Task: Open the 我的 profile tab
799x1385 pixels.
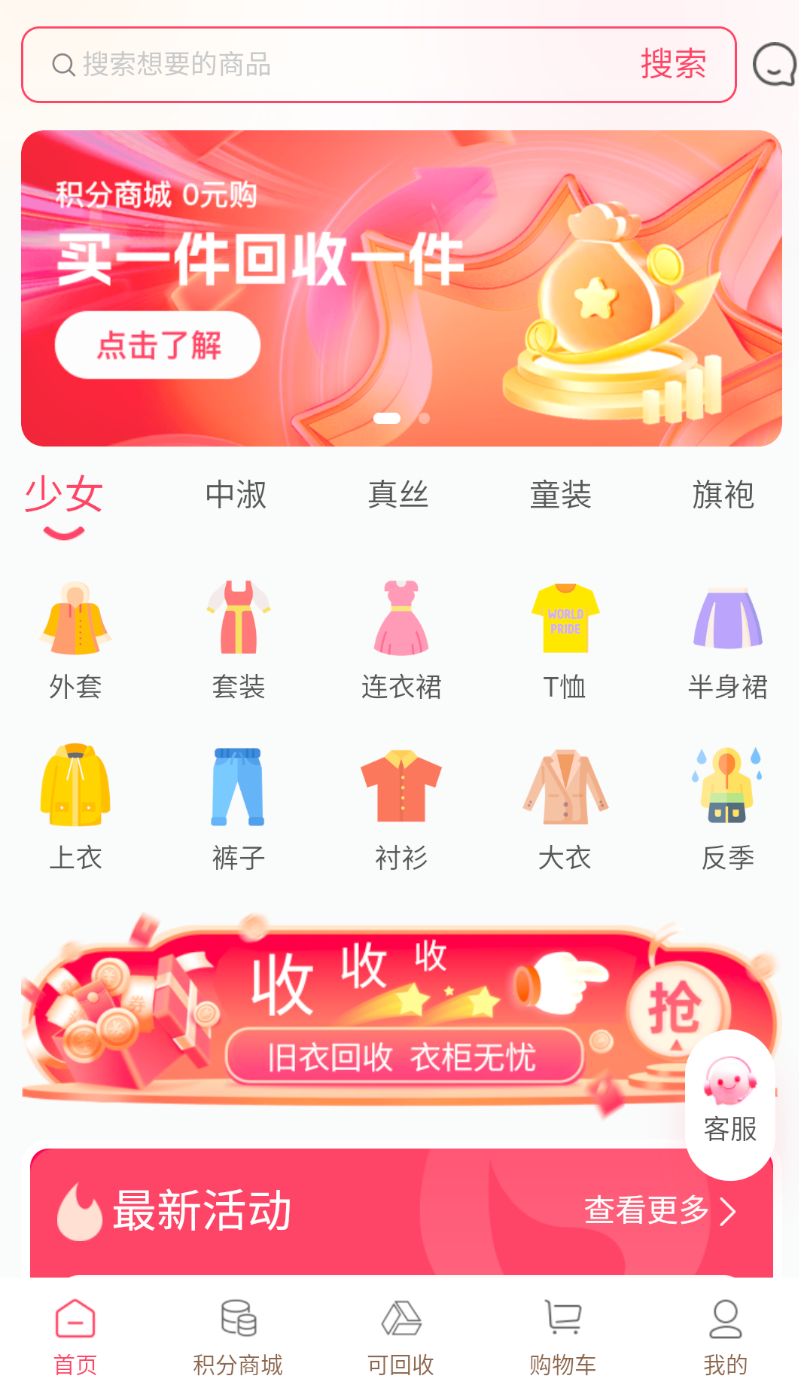Action: coord(725,1337)
